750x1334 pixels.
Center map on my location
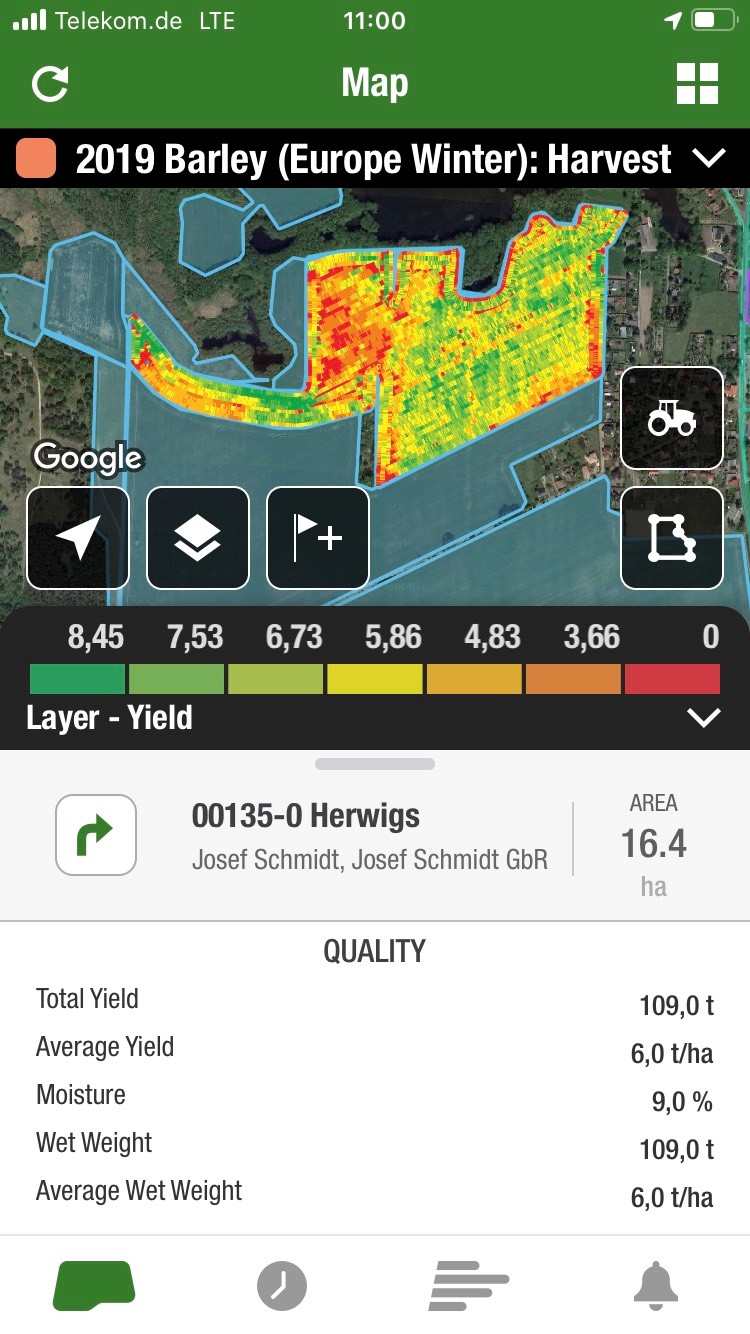[78, 538]
